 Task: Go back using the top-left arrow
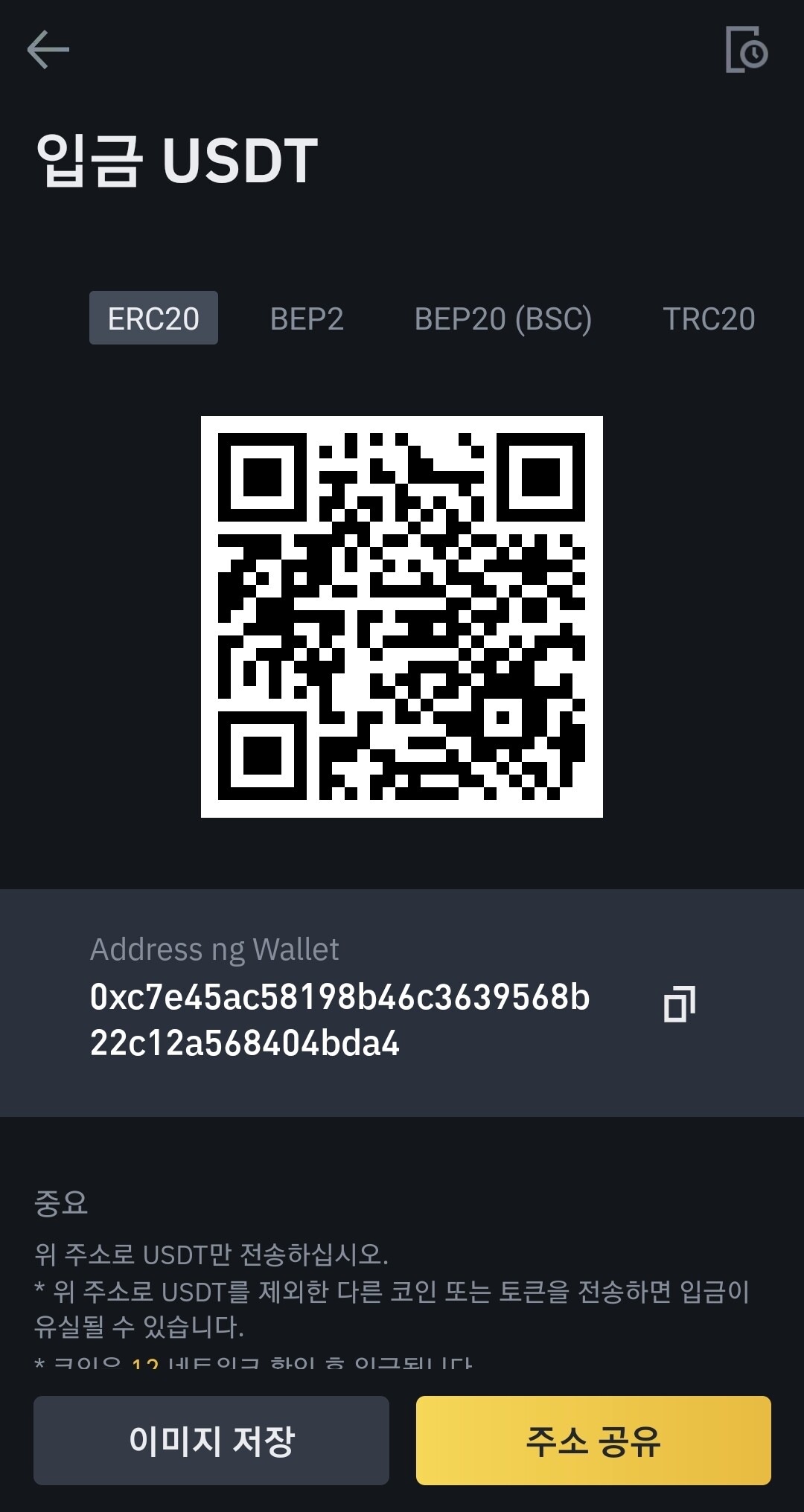pyautogui.click(x=48, y=50)
